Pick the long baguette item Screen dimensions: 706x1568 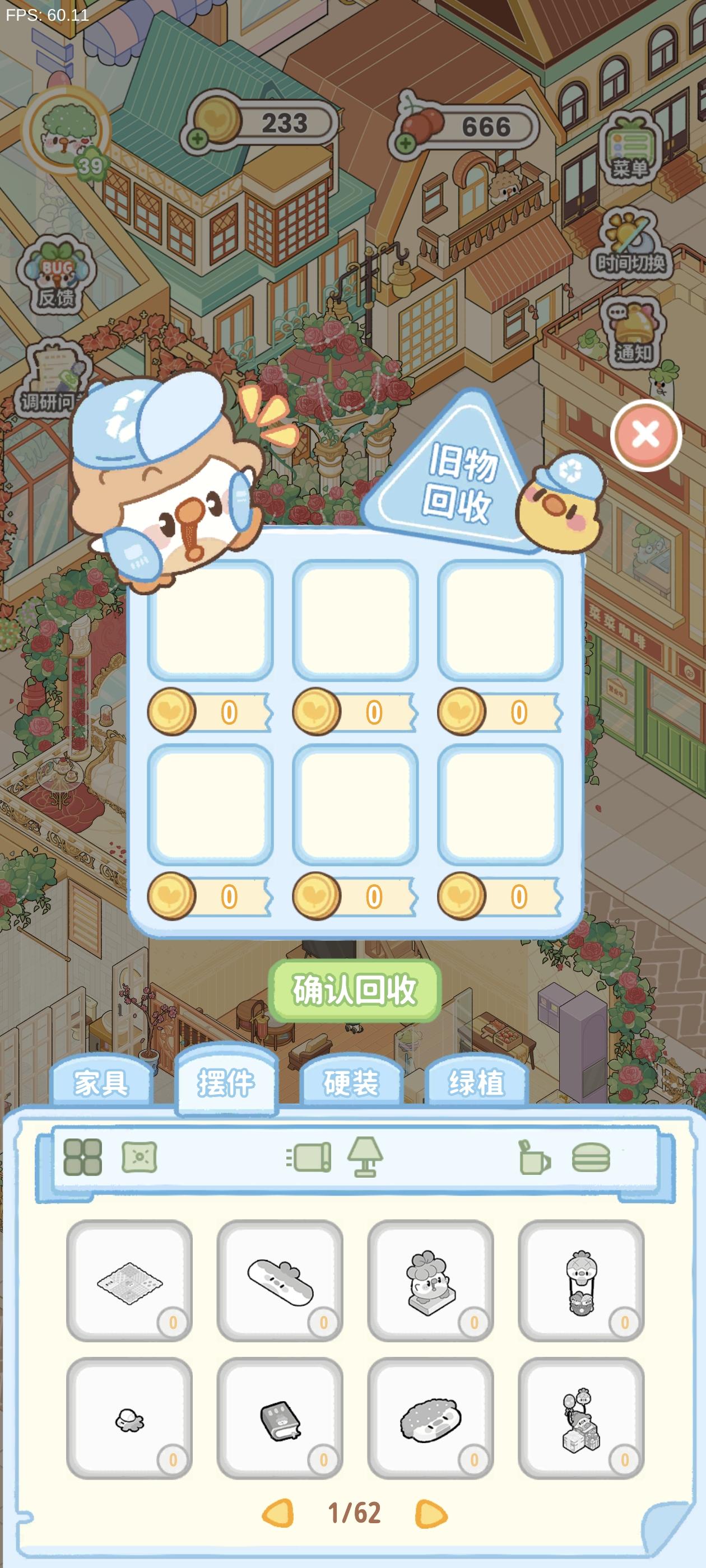click(x=280, y=1281)
